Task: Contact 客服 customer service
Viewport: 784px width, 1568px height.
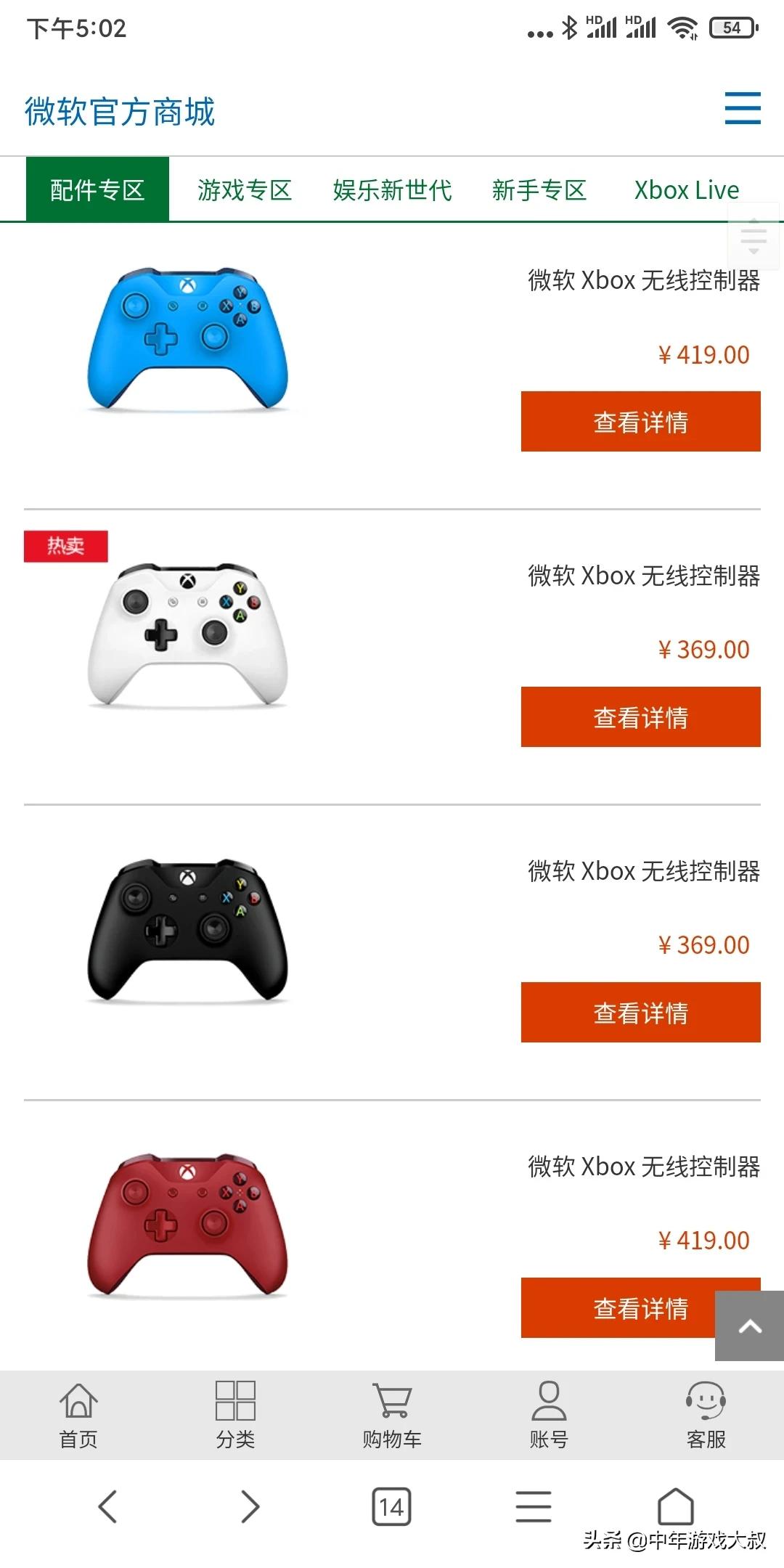Action: pos(706,1415)
